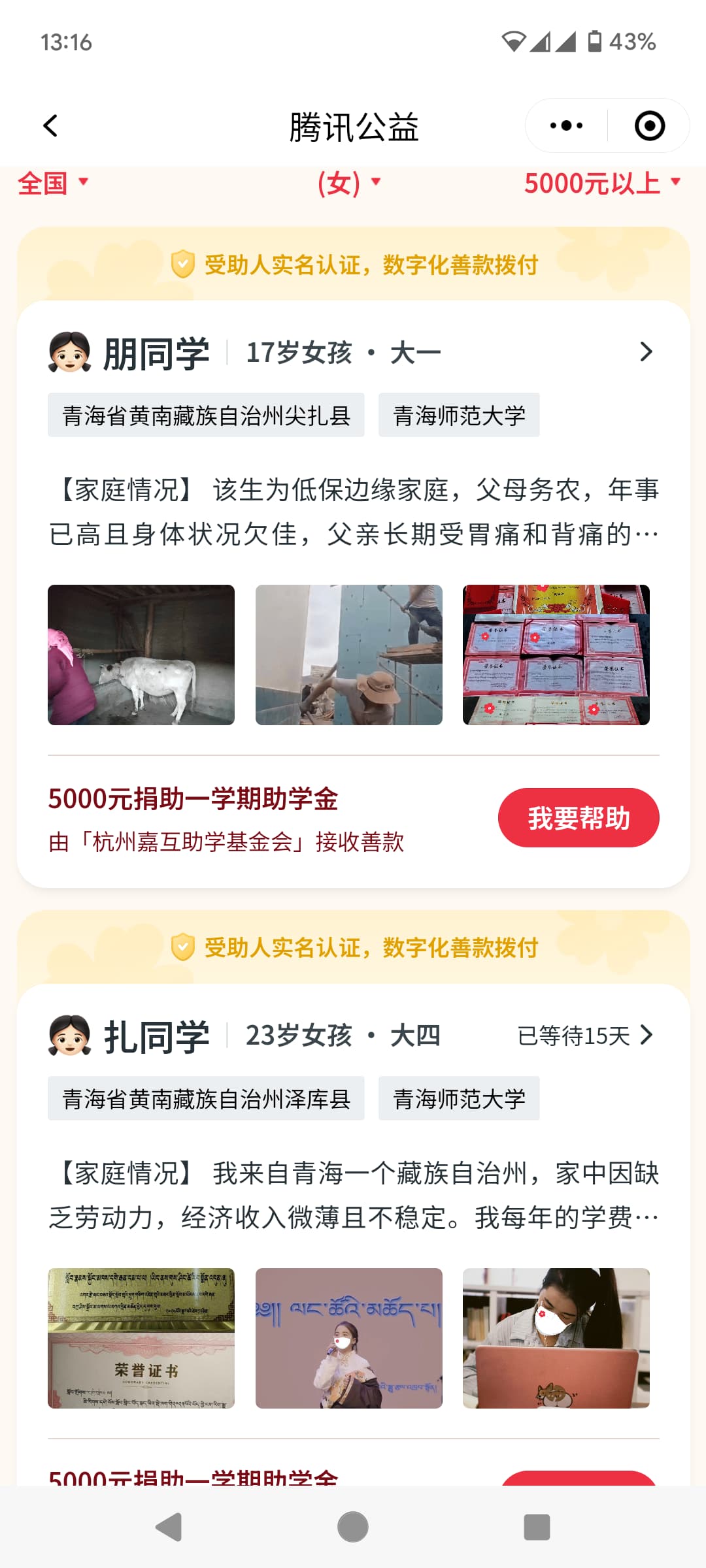Image resolution: width=706 pixels, height=1568 pixels.
Task: Open the (女) gender filter dropdown
Action: pos(348,183)
